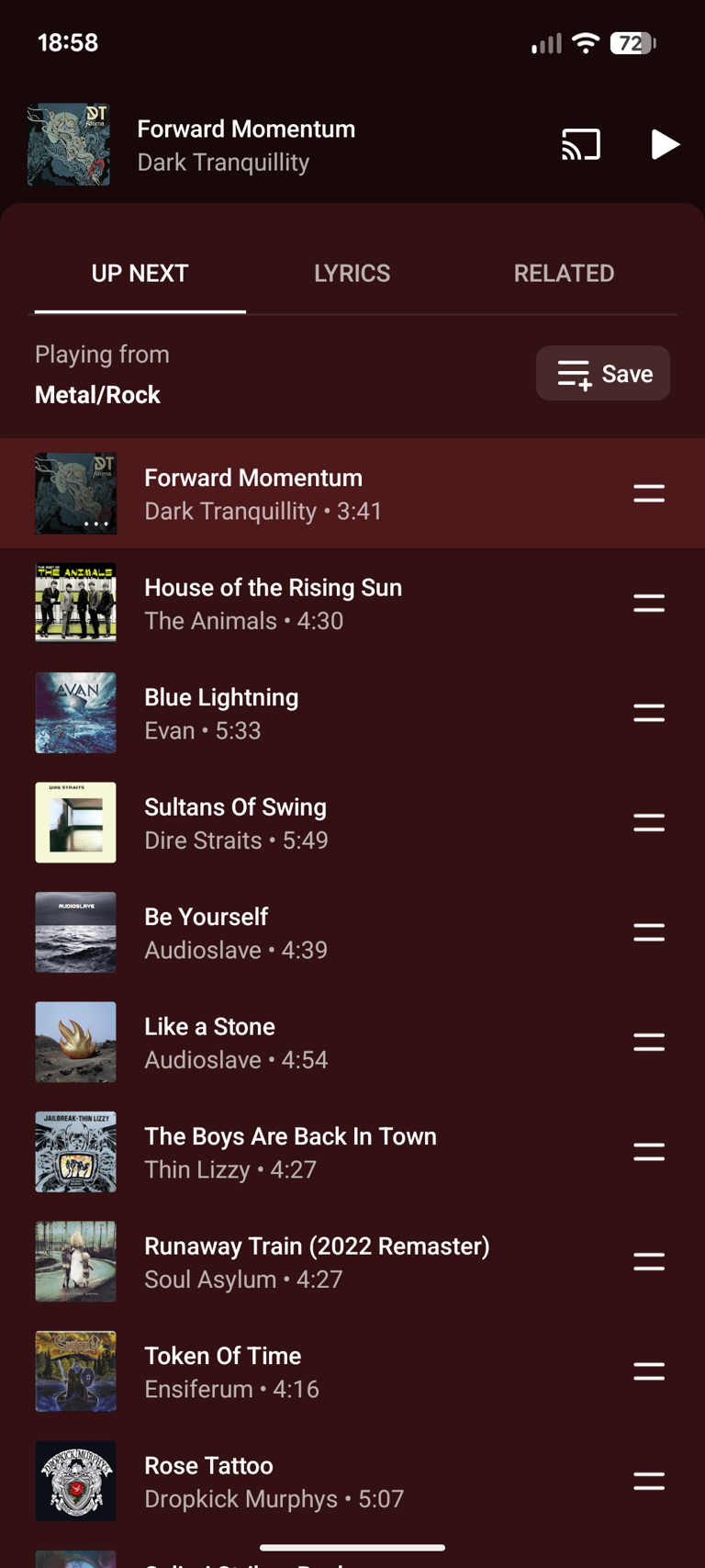Image resolution: width=705 pixels, height=1568 pixels.
Task: Tap The Boys Are Back In Town thumbnail
Action: 75,1152
